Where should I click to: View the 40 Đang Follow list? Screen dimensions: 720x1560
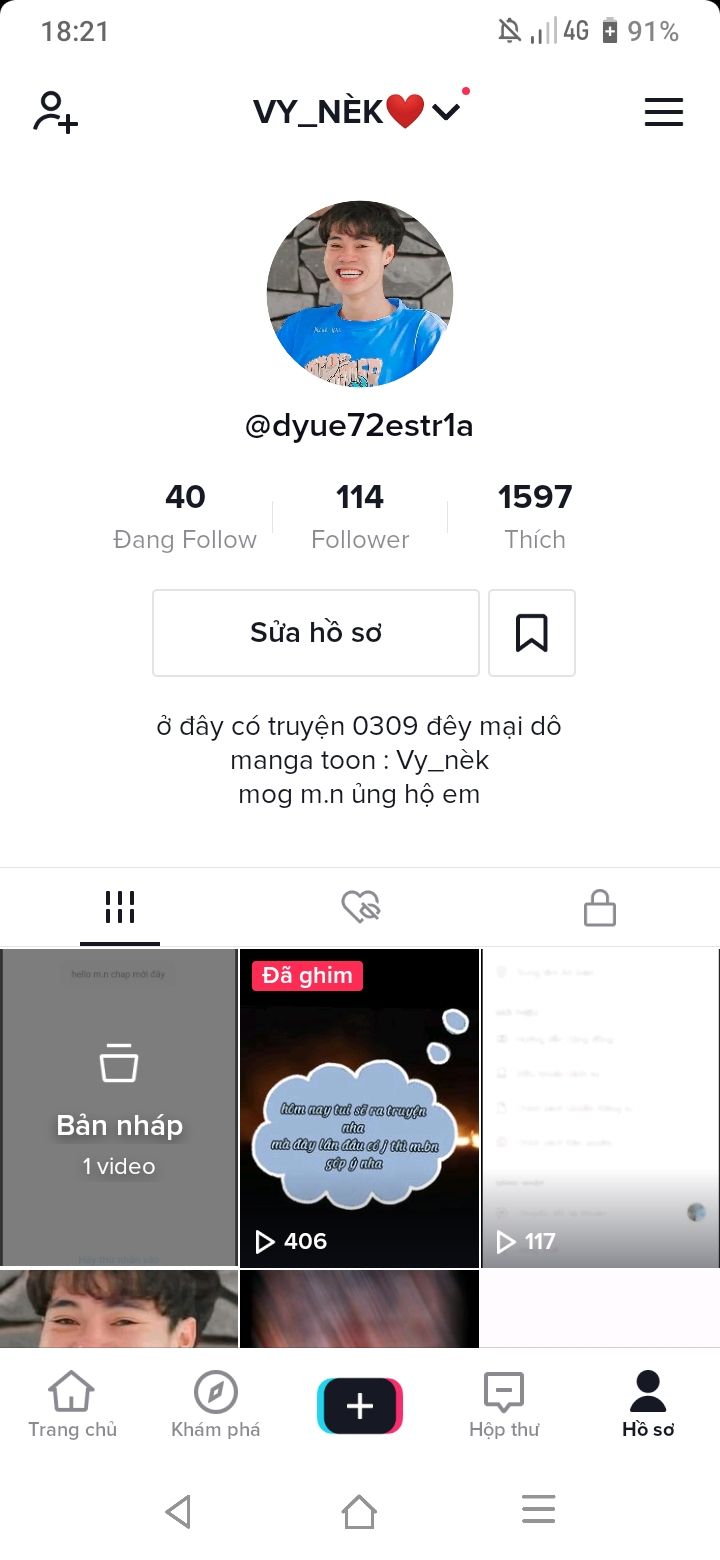[x=185, y=516]
